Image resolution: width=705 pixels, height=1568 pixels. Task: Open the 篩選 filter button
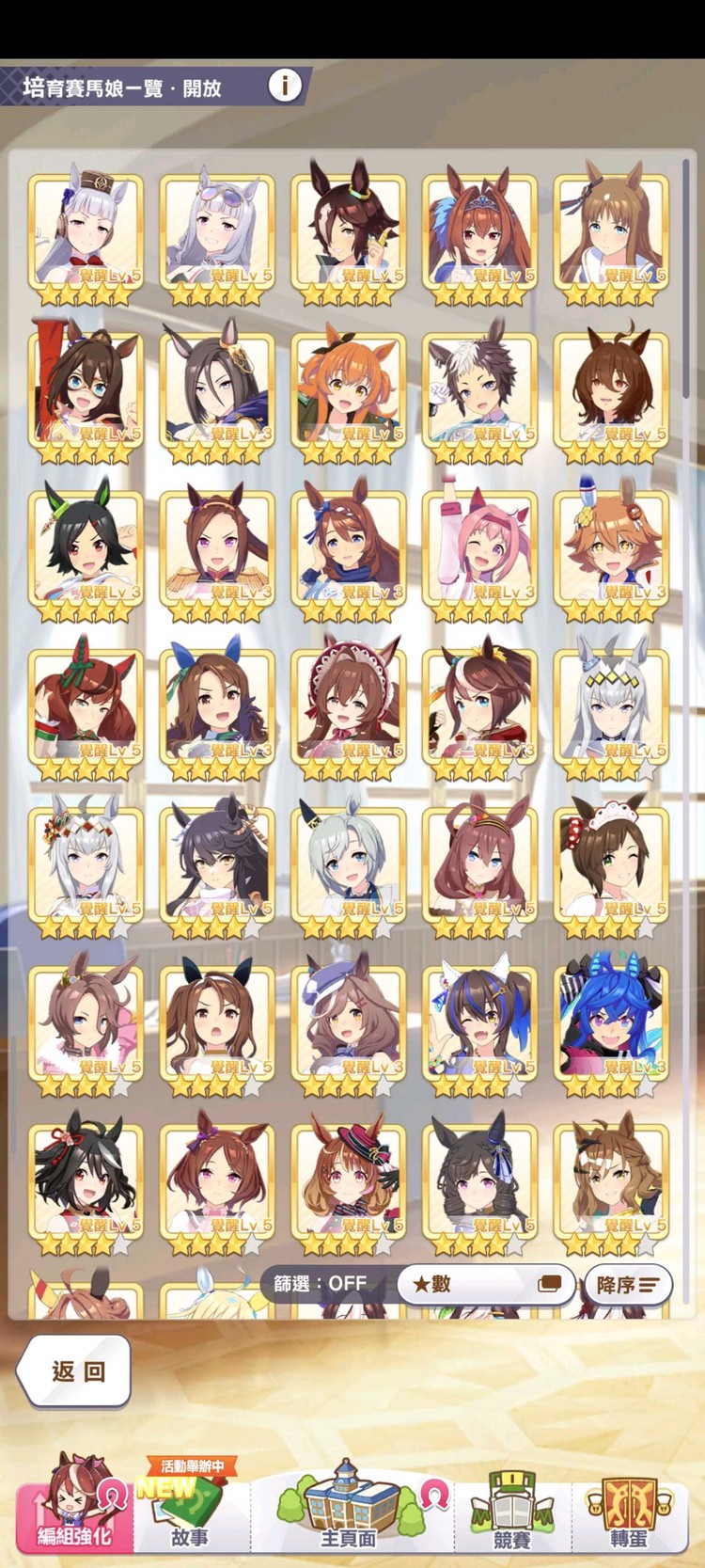tap(321, 1284)
